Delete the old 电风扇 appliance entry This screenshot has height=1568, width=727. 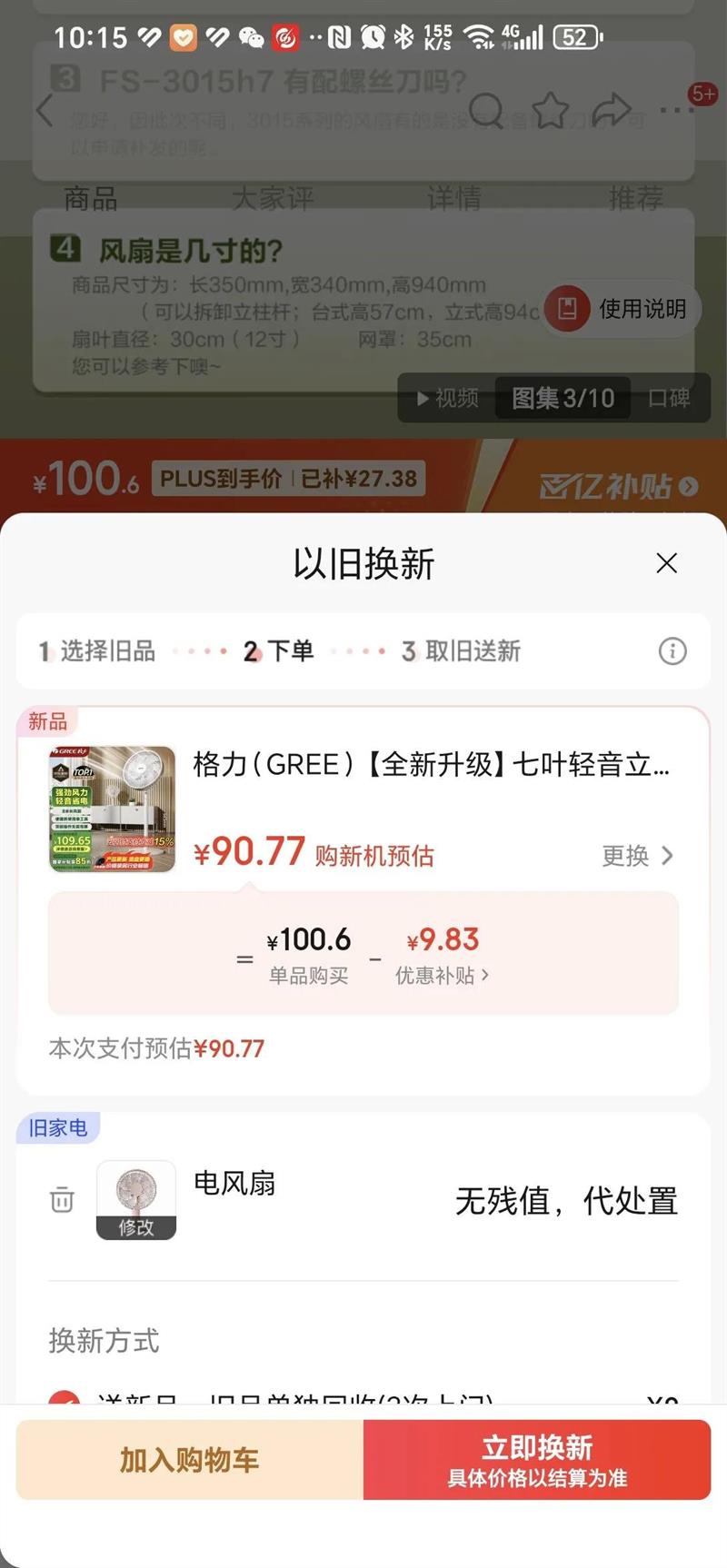(62, 1199)
